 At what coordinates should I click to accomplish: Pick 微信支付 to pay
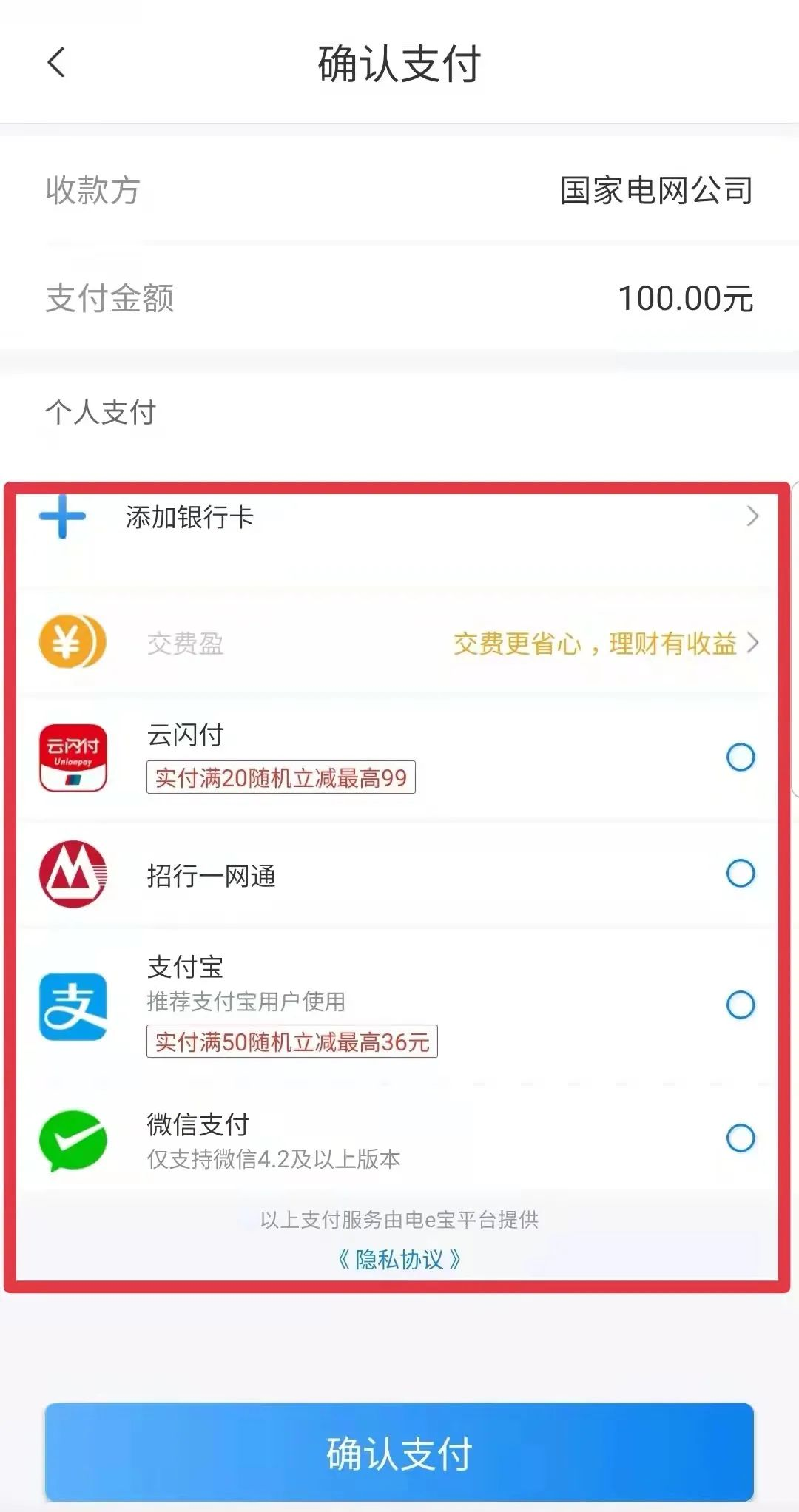pyautogui.click(x=740, y=1138)
